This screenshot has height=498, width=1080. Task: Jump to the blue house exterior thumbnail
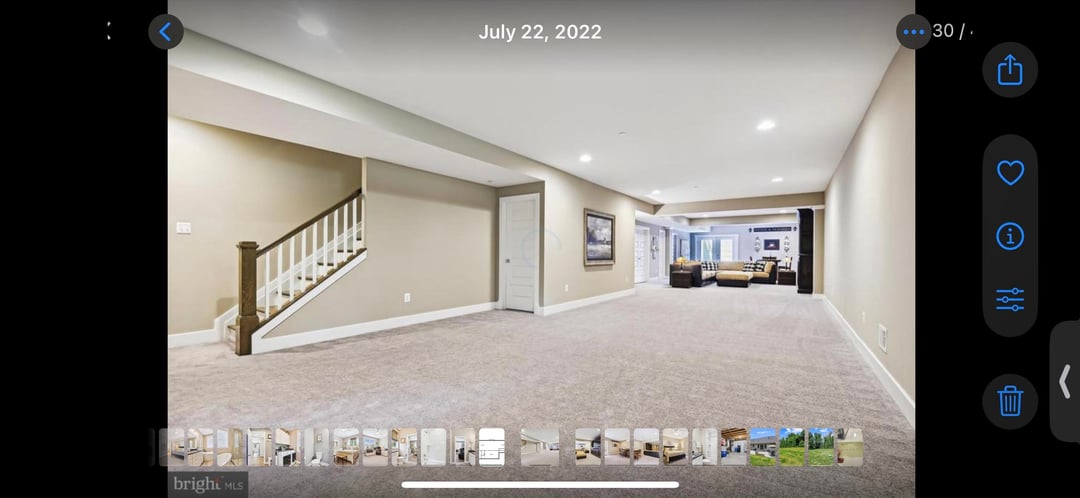pyautogui.click(x=763, y=447)
